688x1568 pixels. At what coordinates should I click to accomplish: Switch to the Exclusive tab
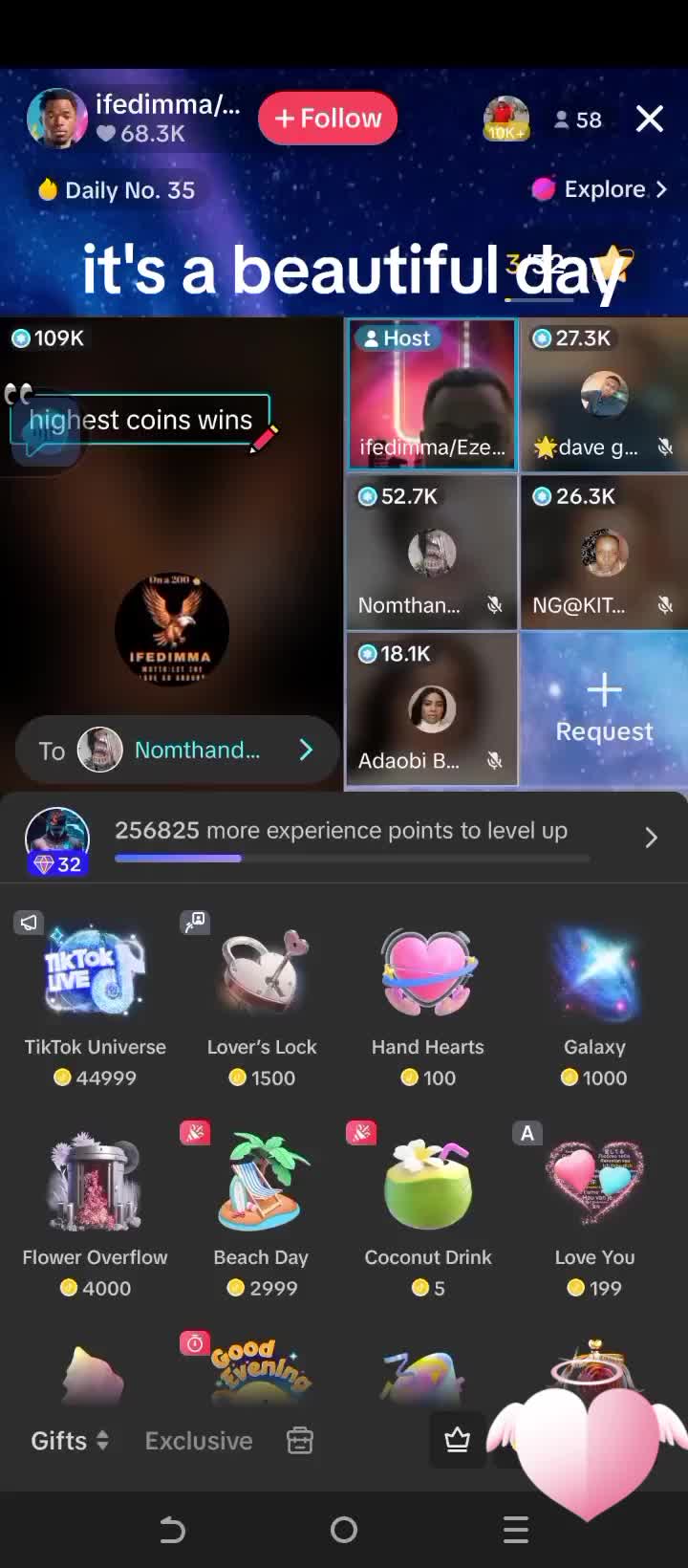click(199, 1441)
